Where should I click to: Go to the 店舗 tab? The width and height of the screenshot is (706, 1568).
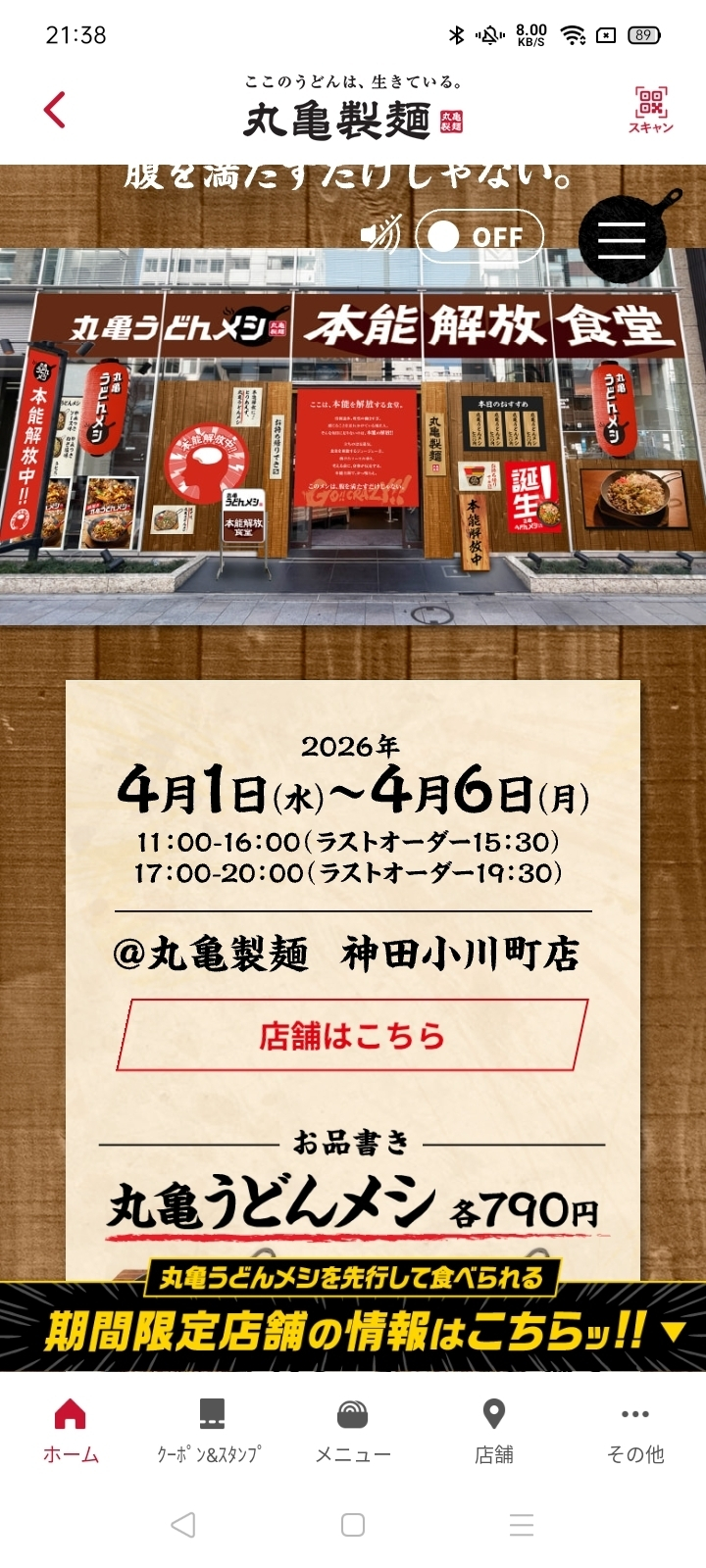point(494,1431)
